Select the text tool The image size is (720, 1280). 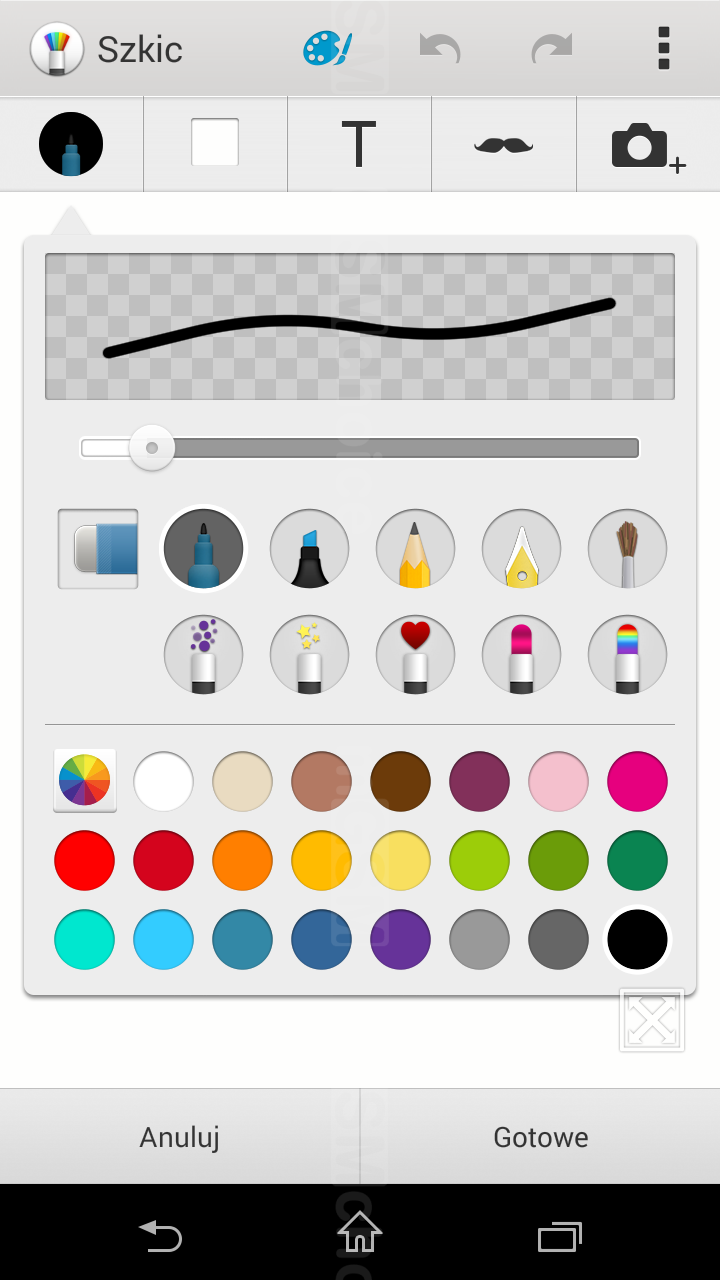(x=359, y=144)
